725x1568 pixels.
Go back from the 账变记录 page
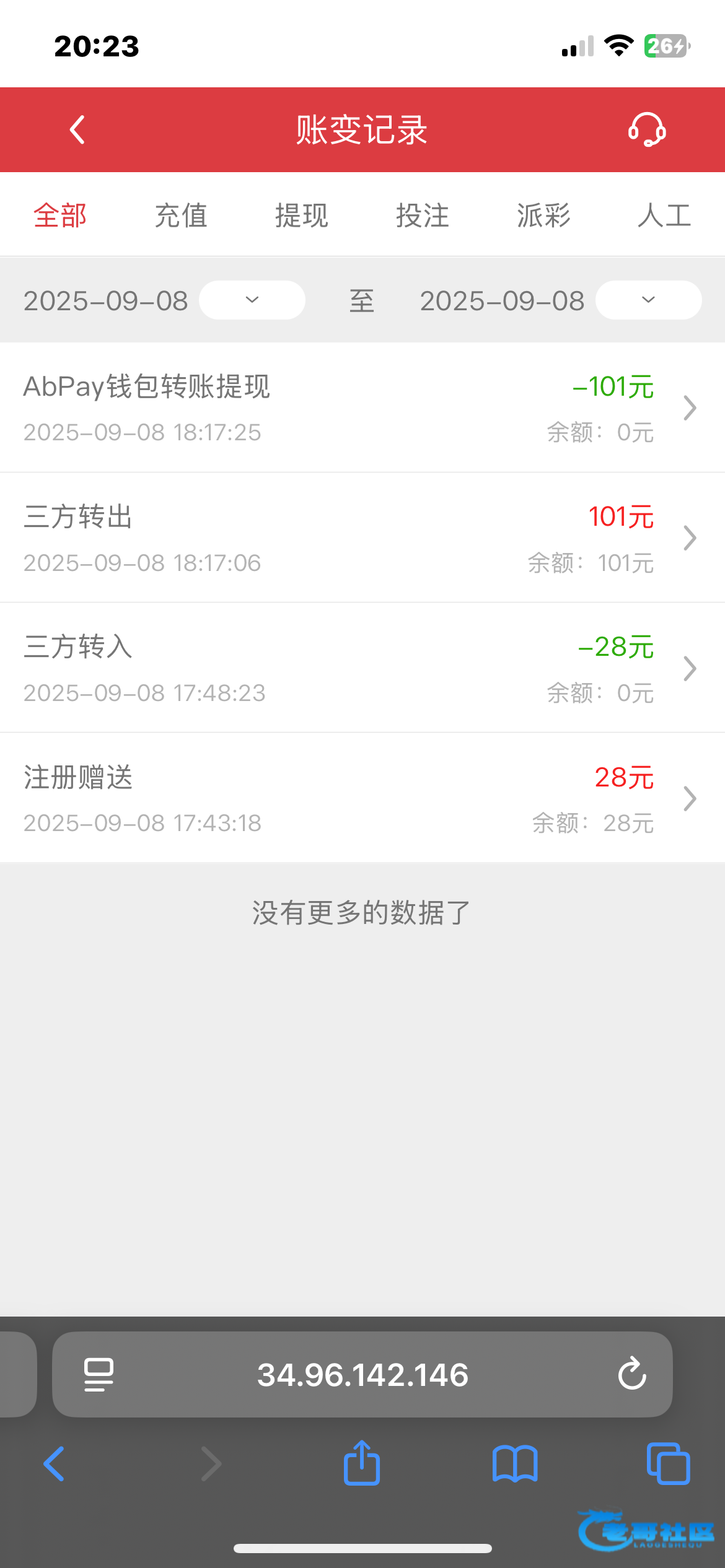[77, 130]
